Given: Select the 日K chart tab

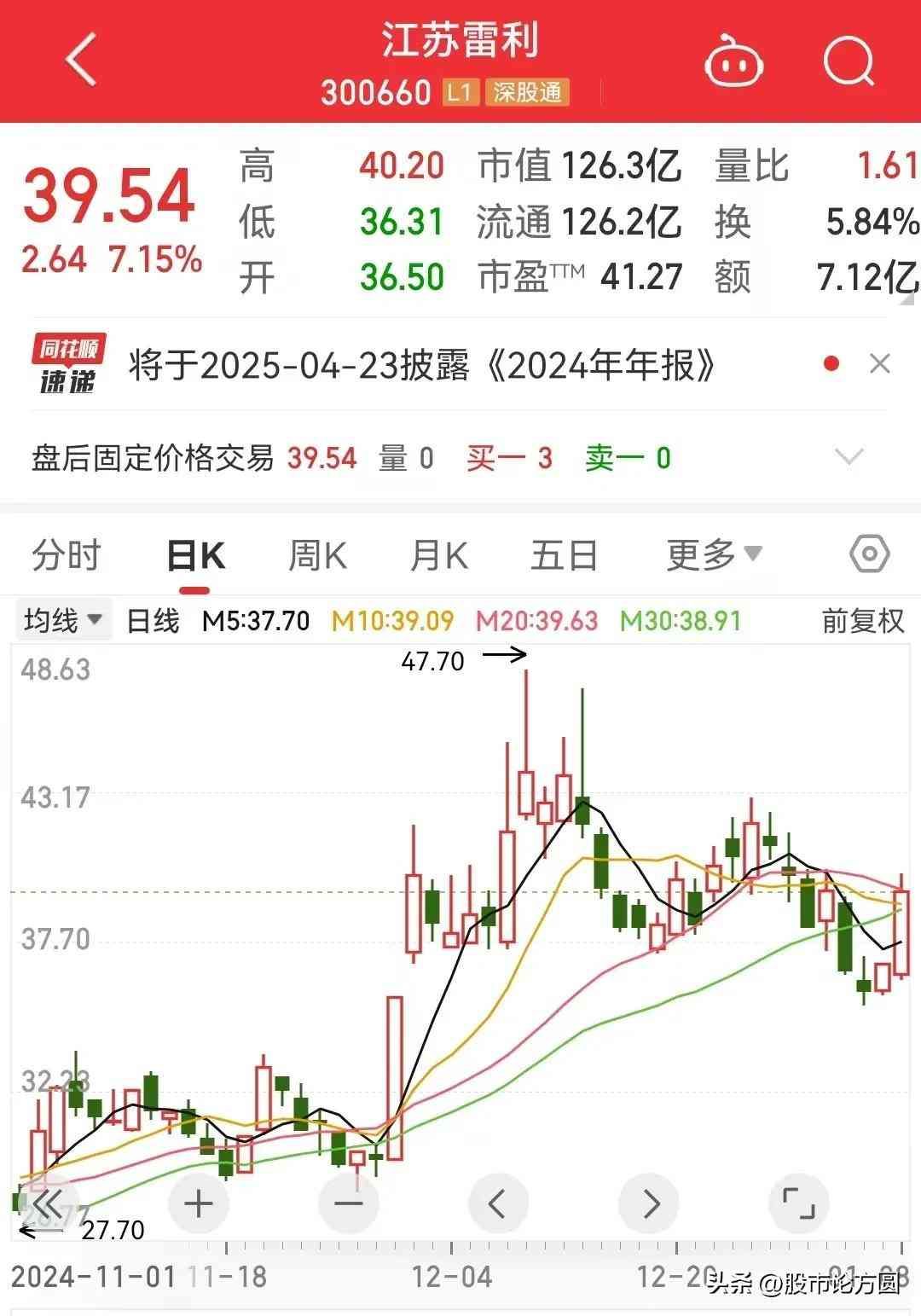Looking at the screenshot, I should point(195,556).
